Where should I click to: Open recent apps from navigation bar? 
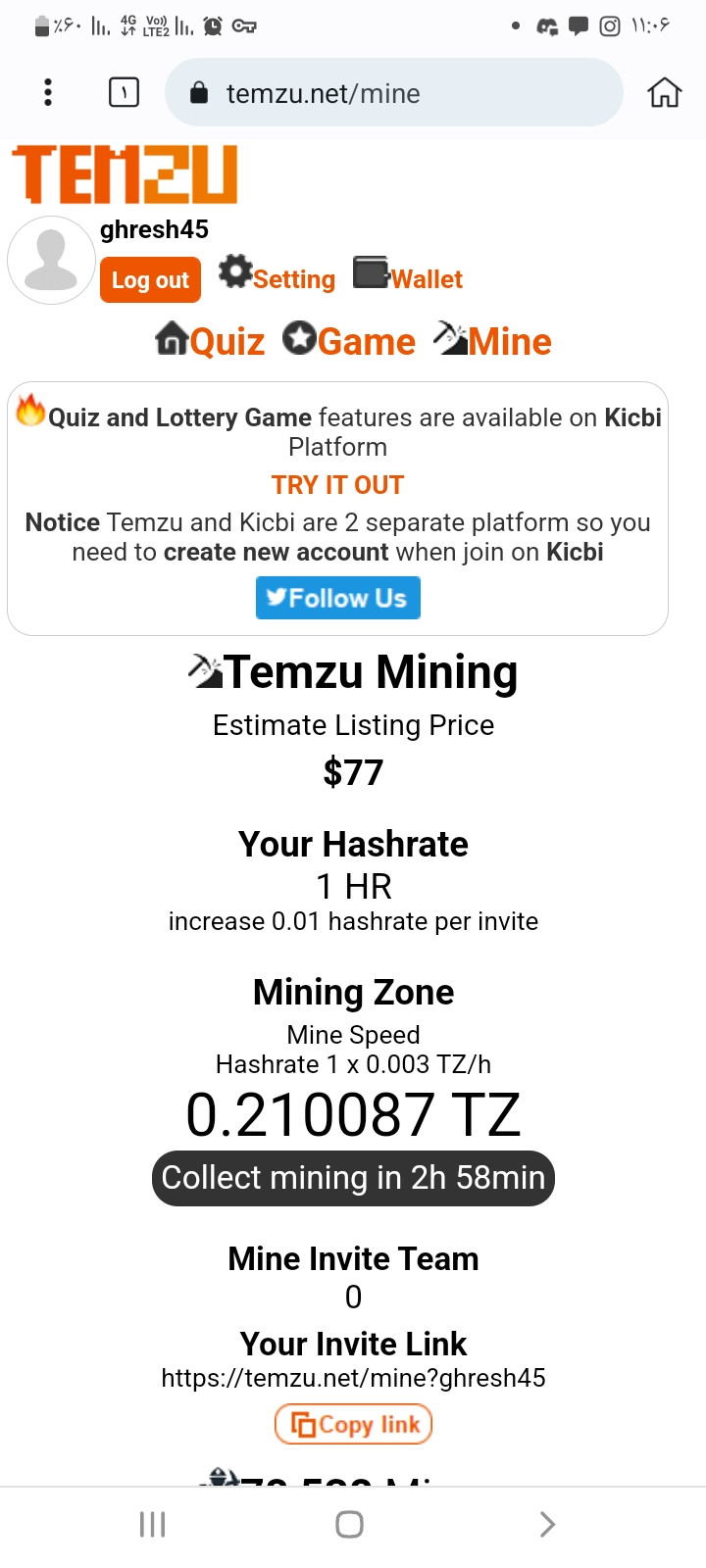tap(153, 1524)
